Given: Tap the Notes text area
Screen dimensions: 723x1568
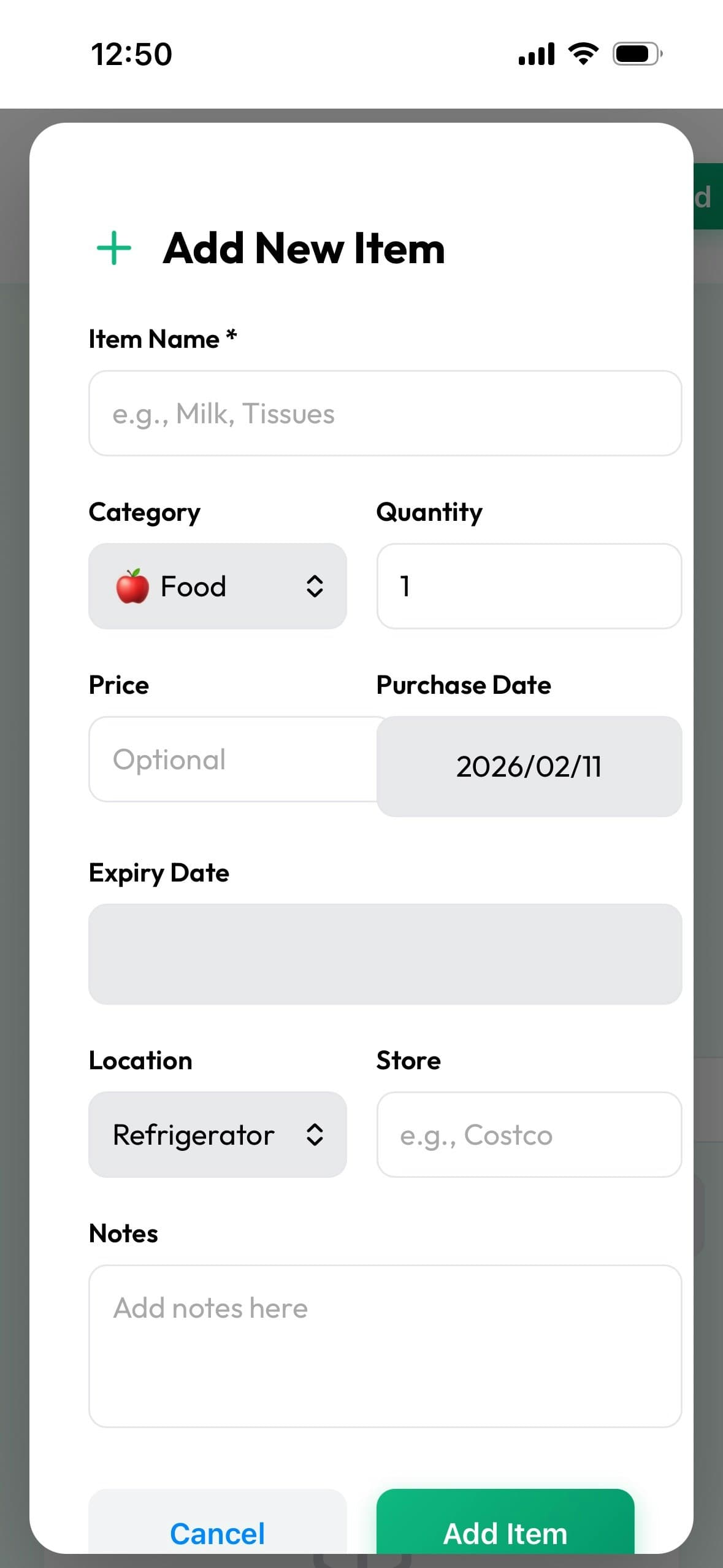Looking at the screenshot, I should pos(384,1345).
